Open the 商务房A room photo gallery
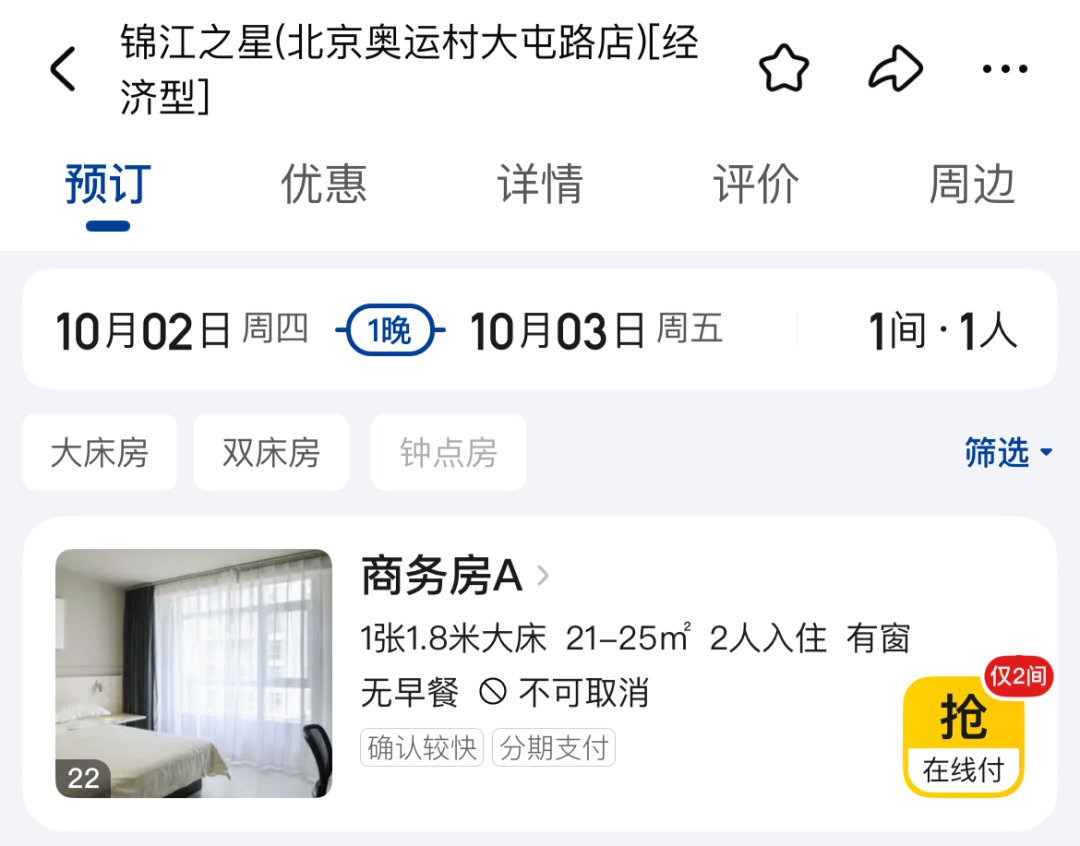Viewport: 1080px width, 846px height. tap(193, 673)
